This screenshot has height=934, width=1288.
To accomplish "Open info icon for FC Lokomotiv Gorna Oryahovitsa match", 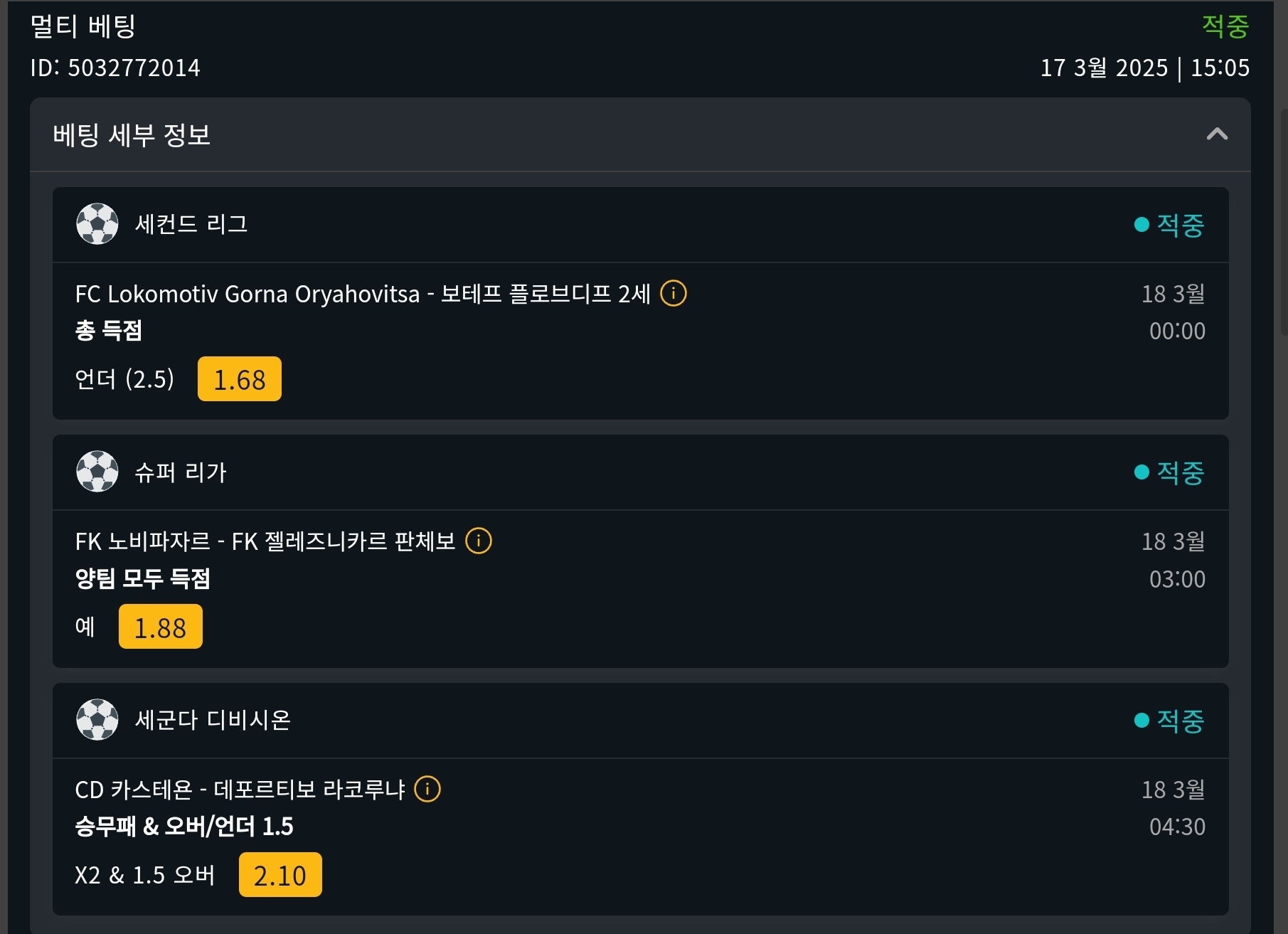I will (x=673, y=293).
